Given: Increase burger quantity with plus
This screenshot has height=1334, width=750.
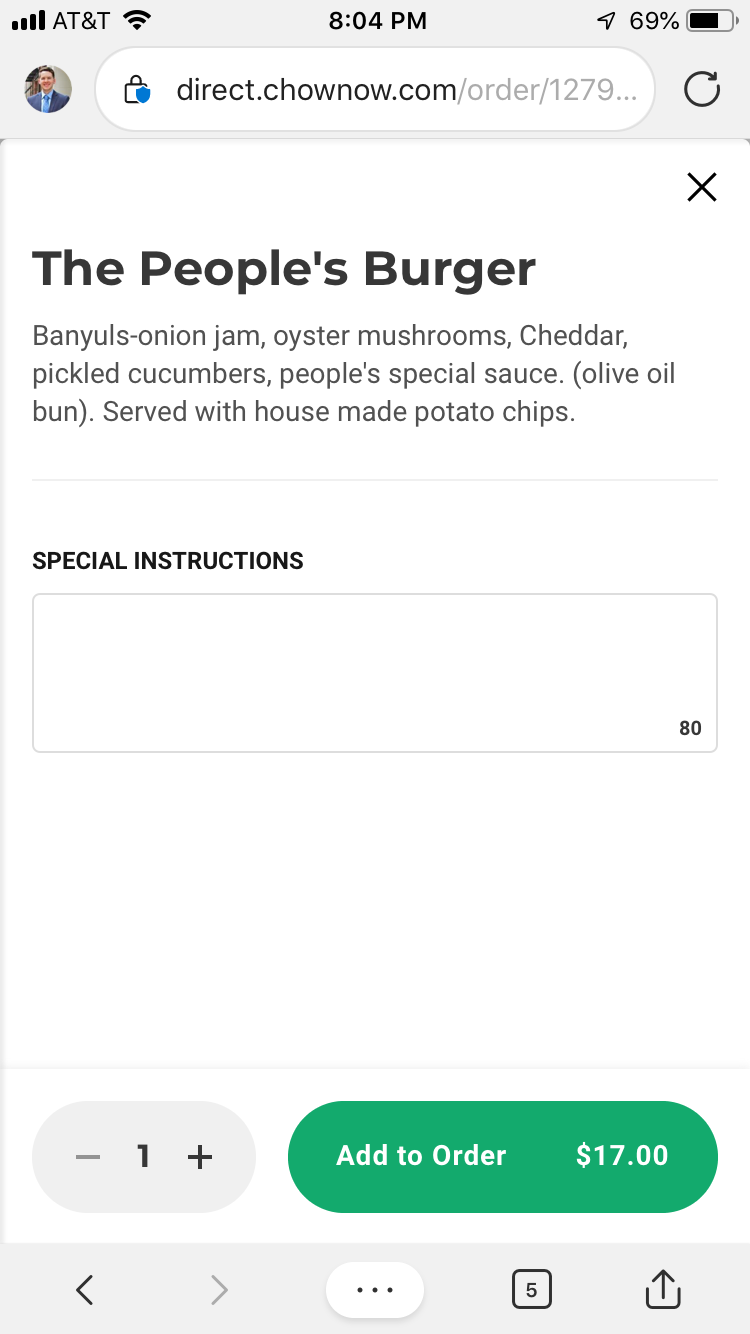Looking at the screenshot, I should 200,1157.
